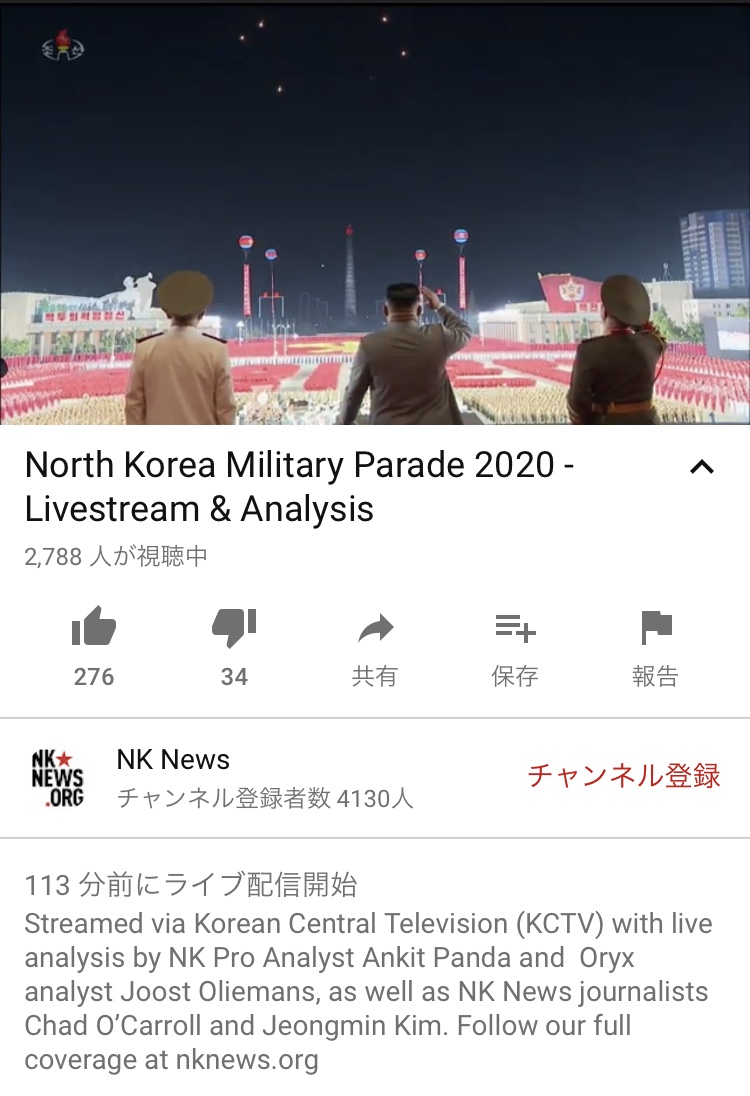Subscribe with チャンネル登録 button

(623, 776)
